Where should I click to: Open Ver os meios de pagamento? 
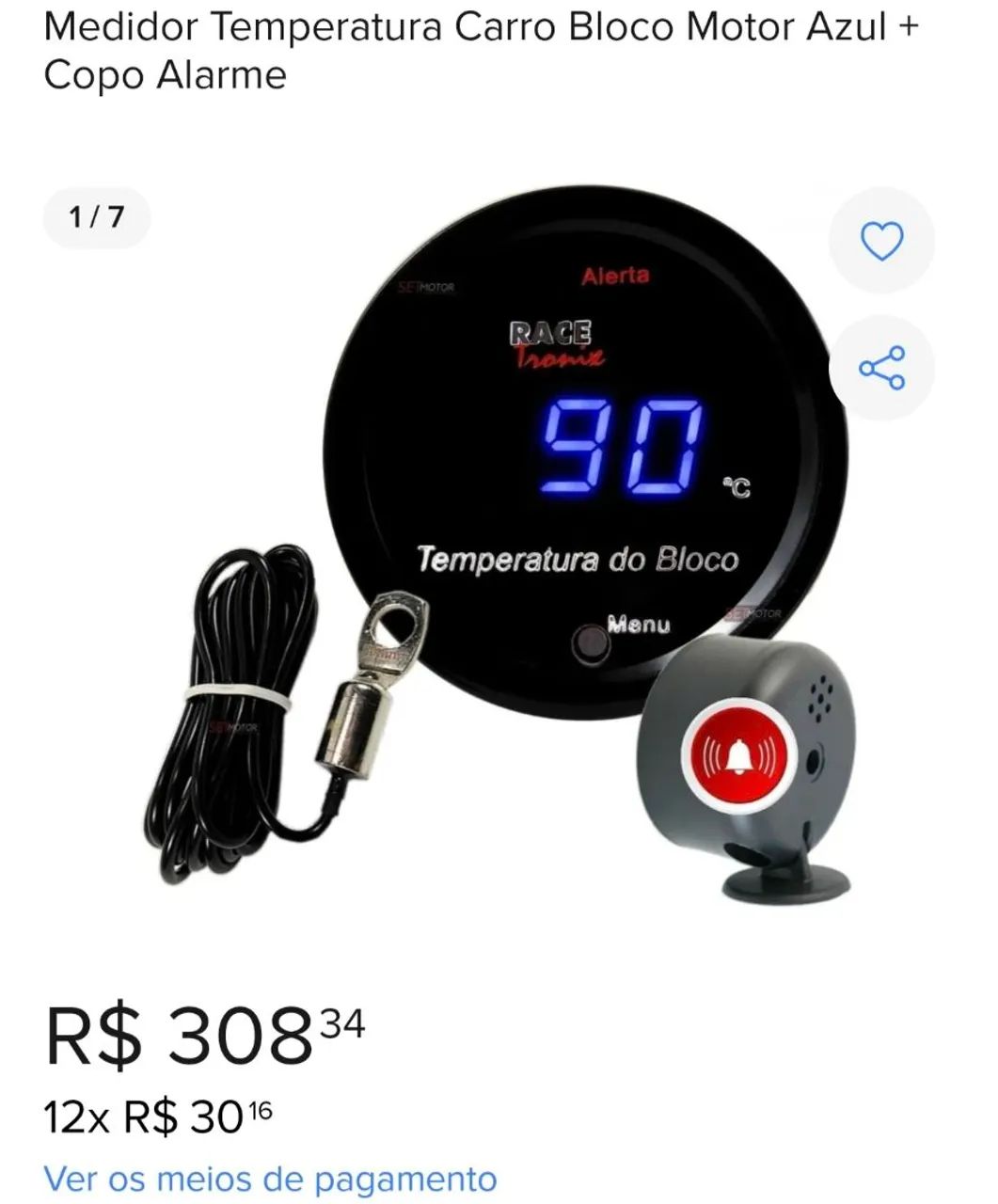click(x=269, y=1177)
